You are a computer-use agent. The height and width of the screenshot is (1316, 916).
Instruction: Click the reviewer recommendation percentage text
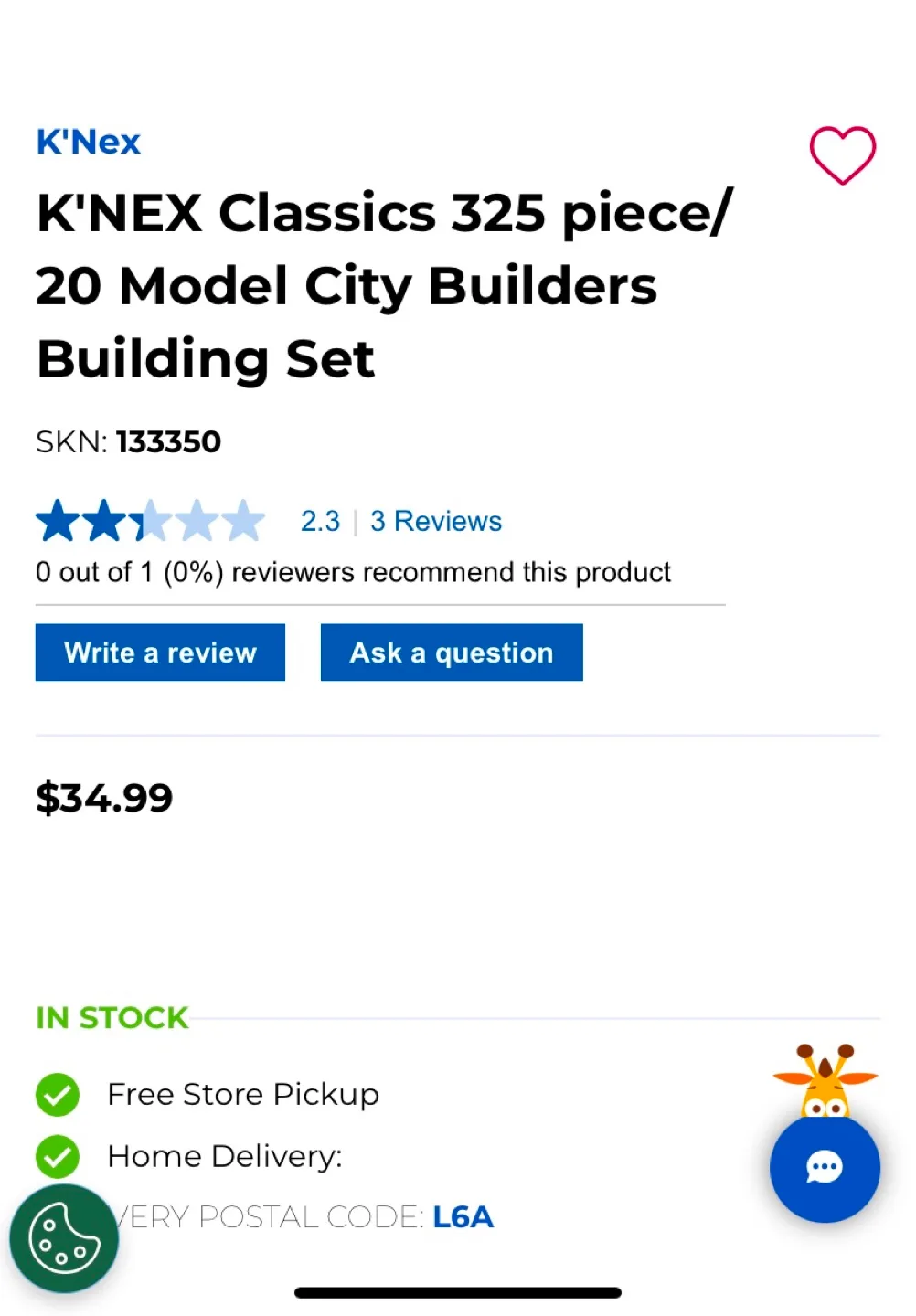[353, 571]
